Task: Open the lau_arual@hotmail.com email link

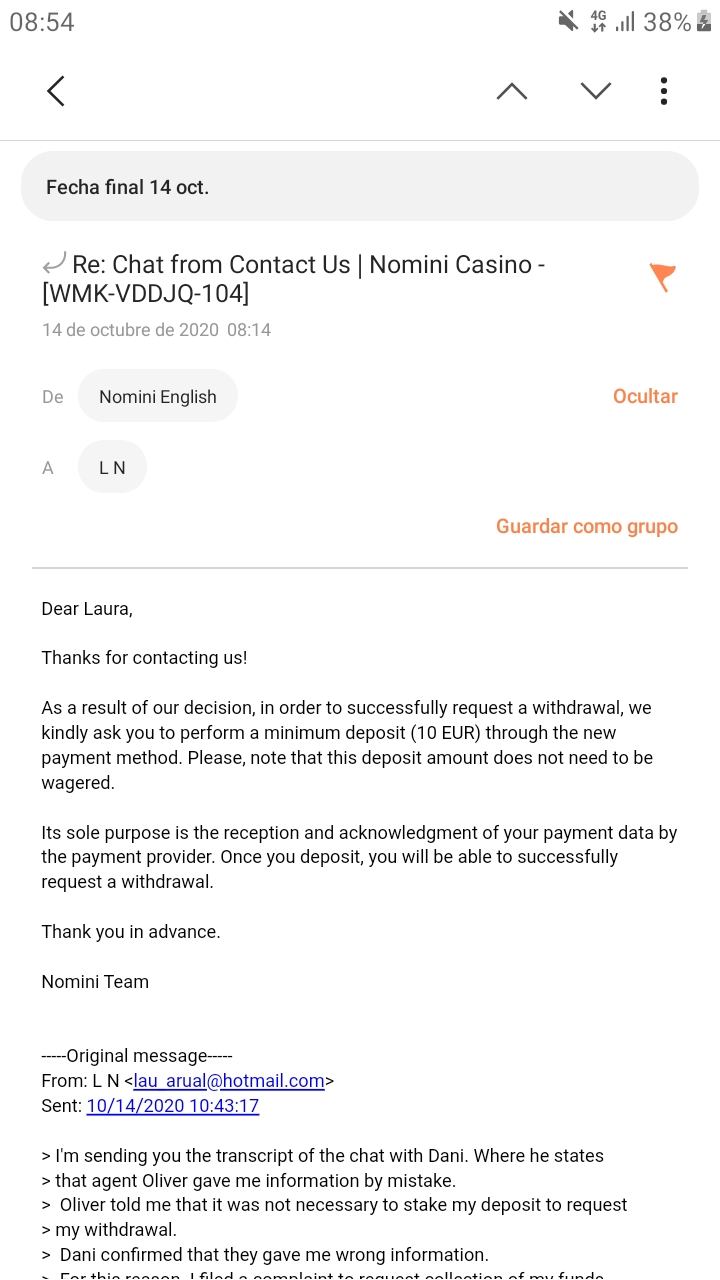Action: click(x=229, y=1081)
